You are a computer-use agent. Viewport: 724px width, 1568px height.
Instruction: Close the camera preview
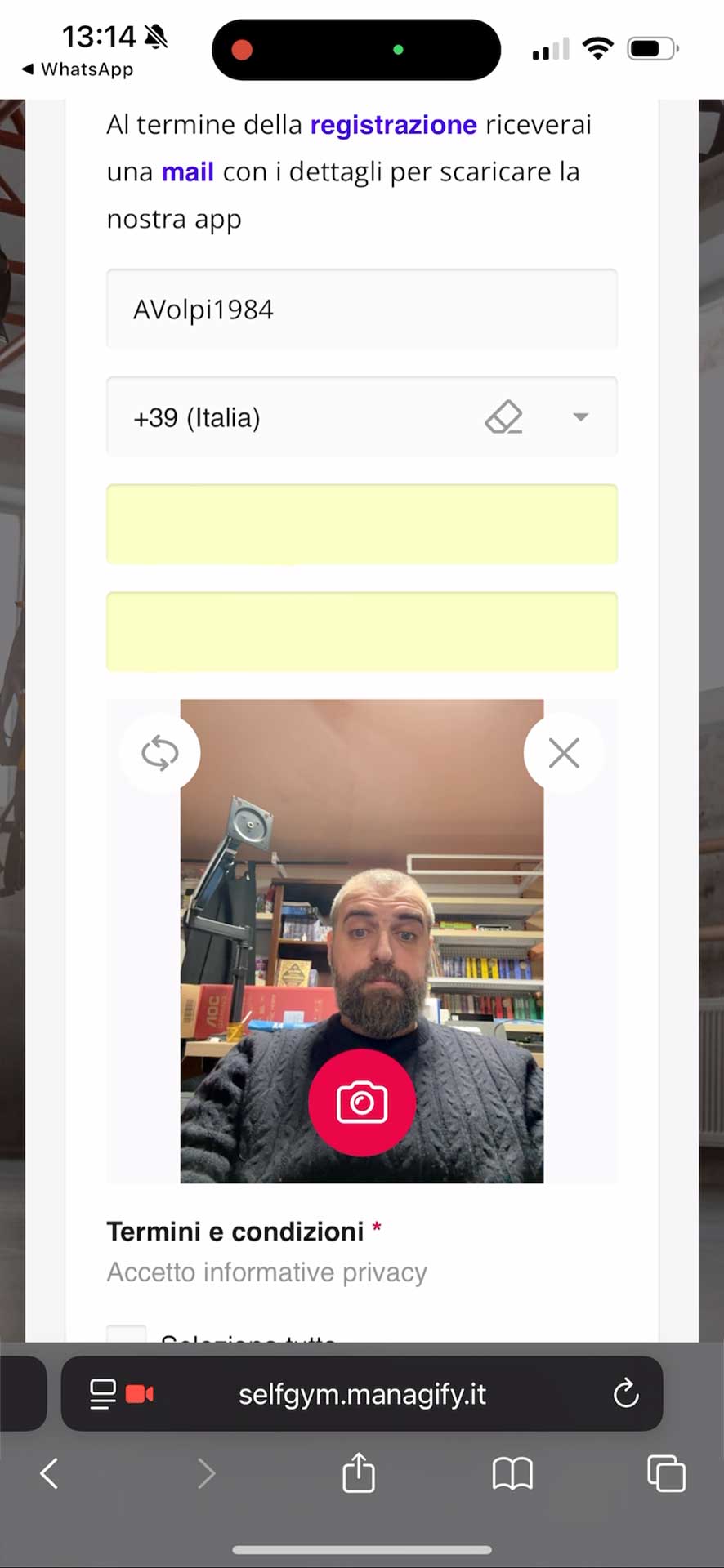click(564, 752)
